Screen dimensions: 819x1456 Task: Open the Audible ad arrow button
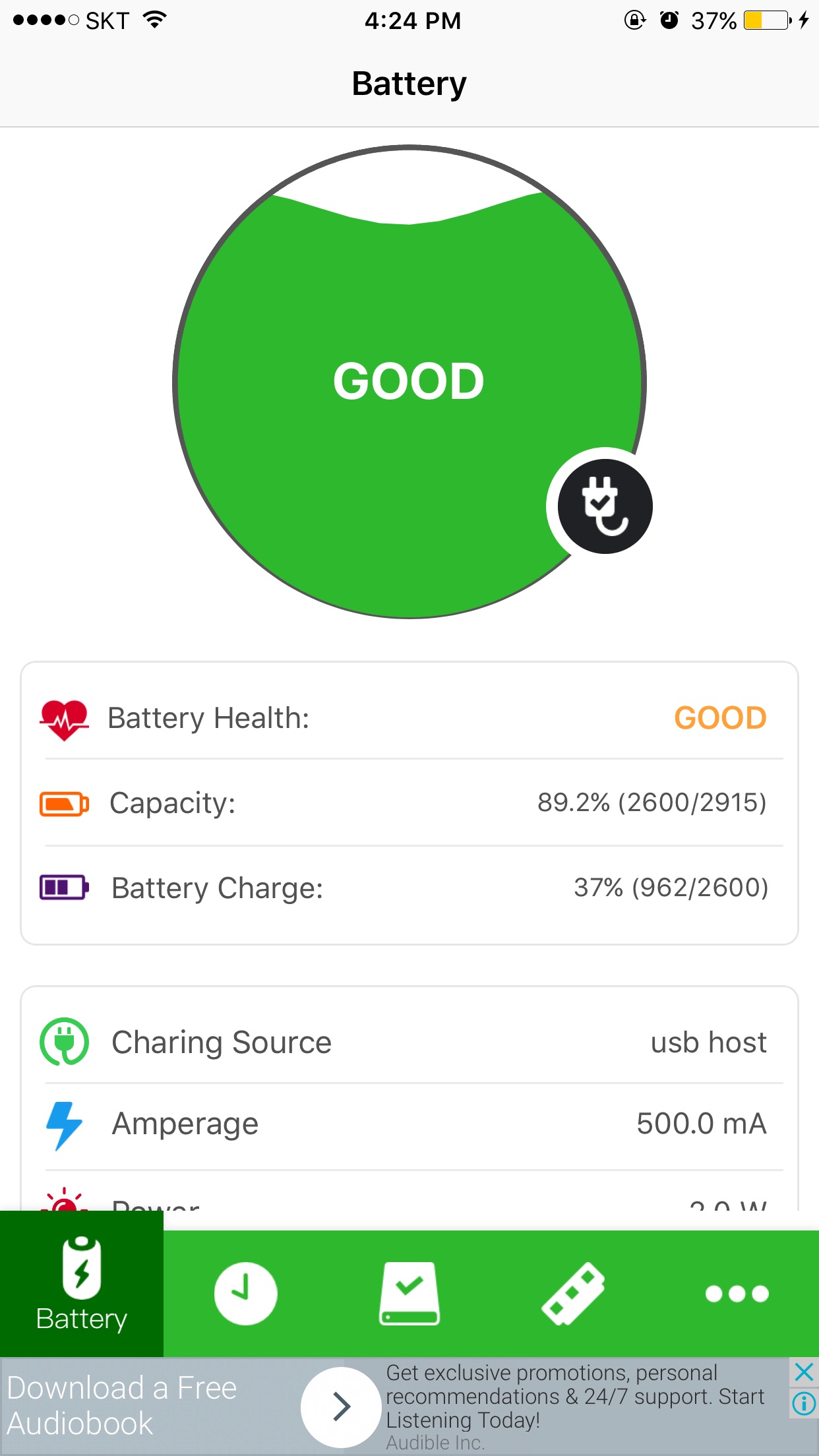point(341,1407)
